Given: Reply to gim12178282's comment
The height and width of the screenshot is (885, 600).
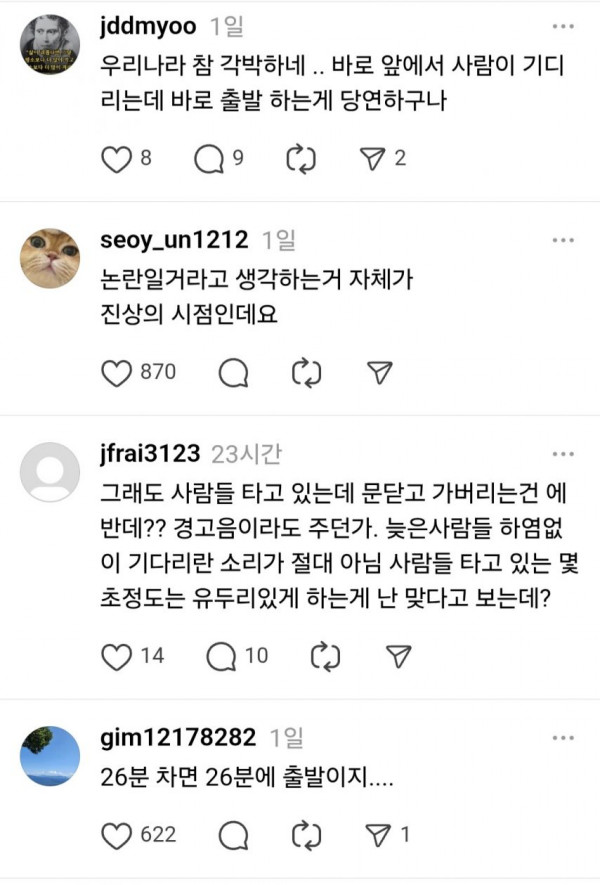Looking at the screenshot, I should [x=233, y=834].
